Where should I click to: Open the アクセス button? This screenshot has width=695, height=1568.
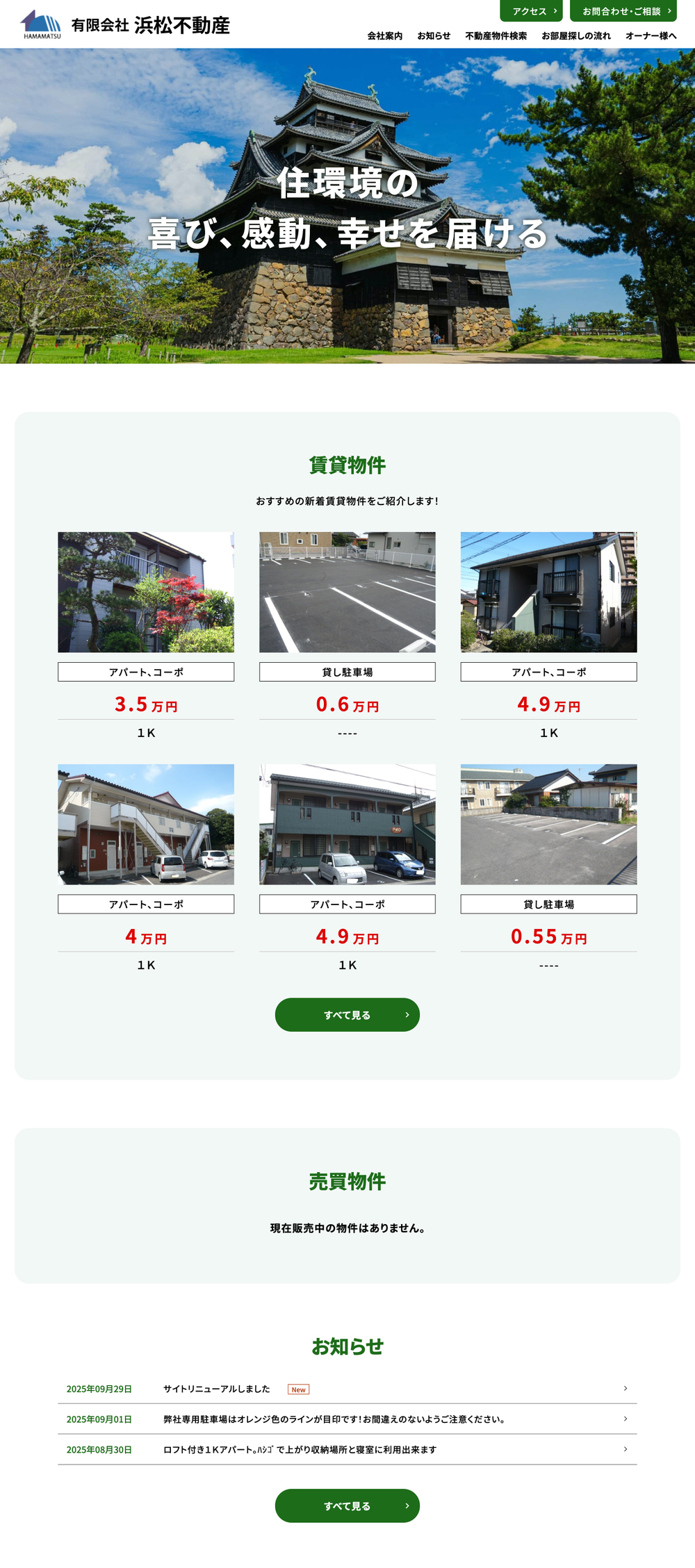pos(531,11)
